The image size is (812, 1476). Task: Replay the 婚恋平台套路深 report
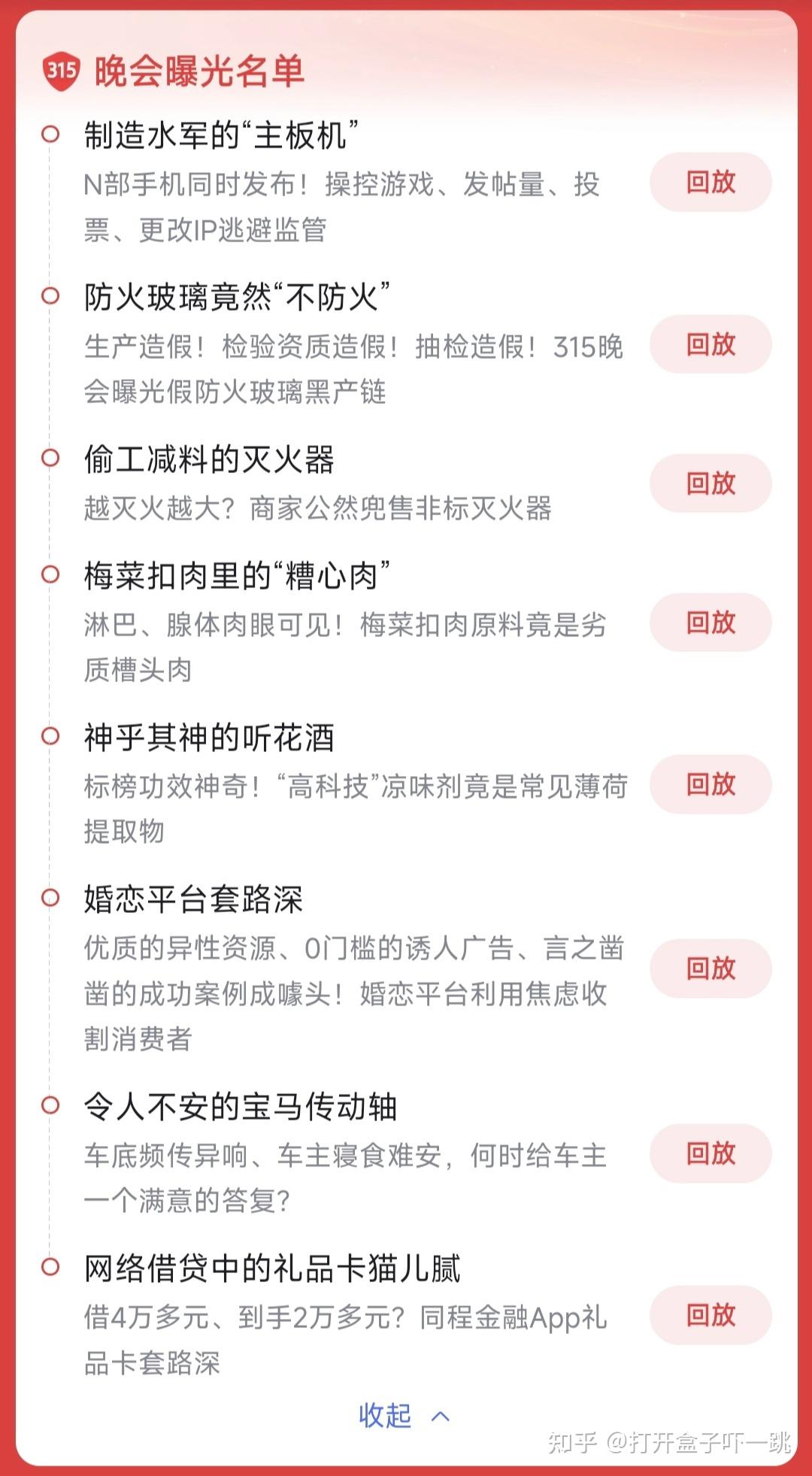pyautogui.click(x=710, y=968)
